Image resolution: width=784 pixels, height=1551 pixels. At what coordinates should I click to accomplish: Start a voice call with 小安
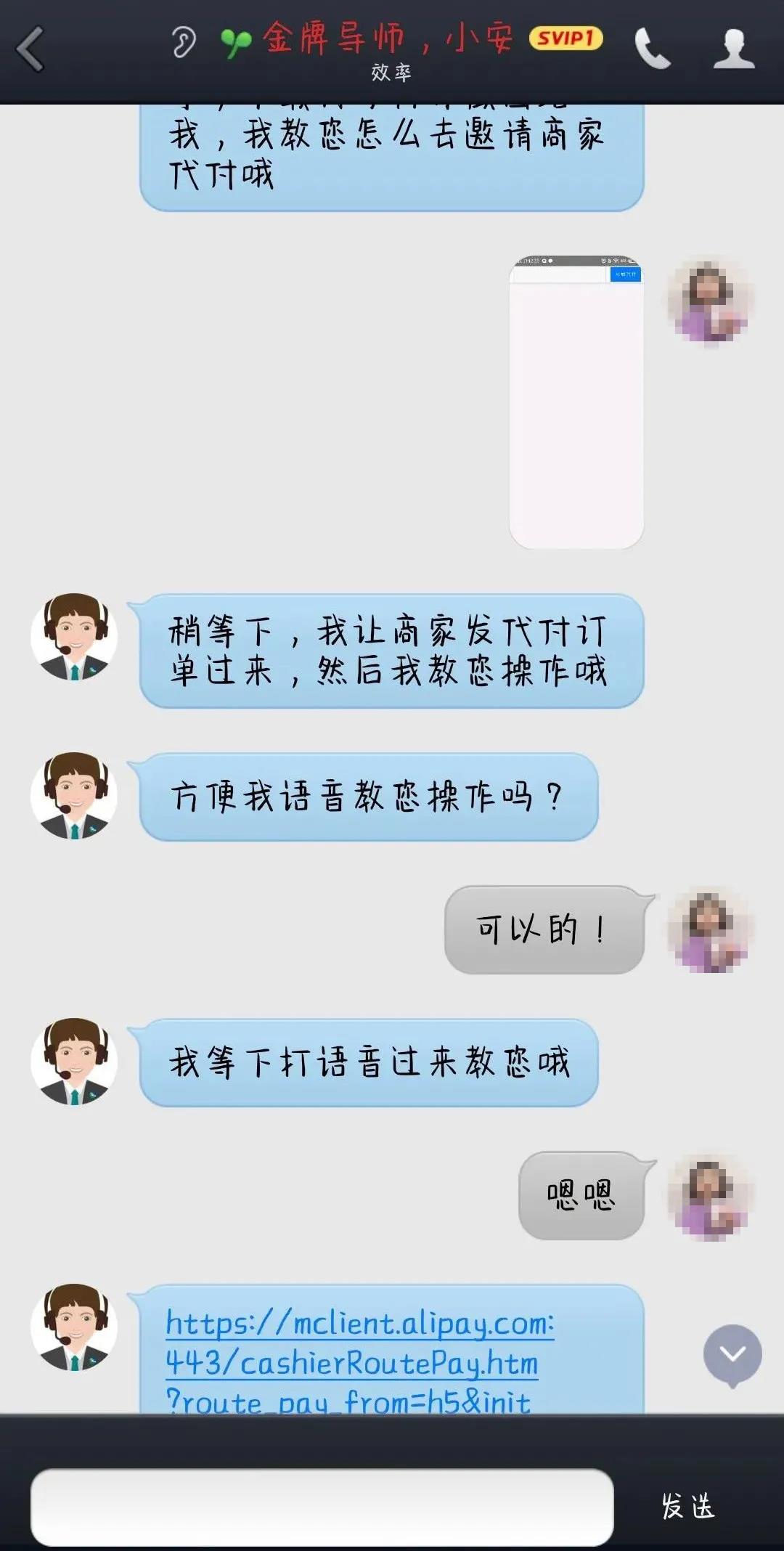(652, 49)
